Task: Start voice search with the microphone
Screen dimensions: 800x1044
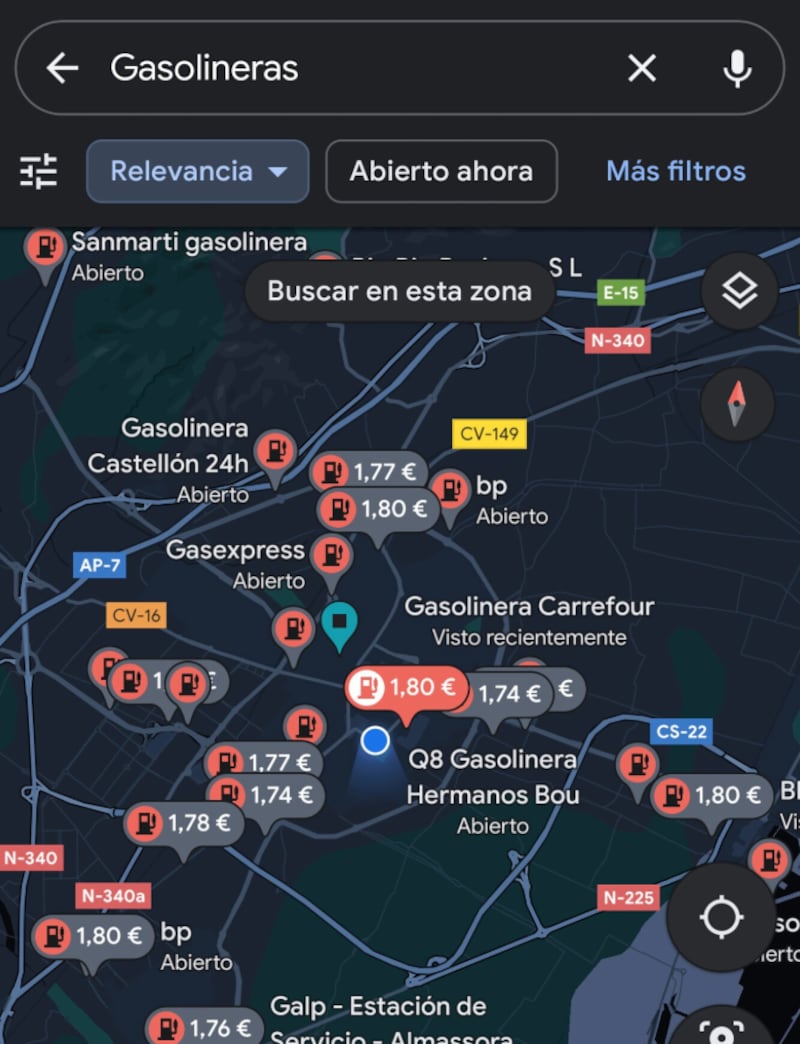Action: pyautogui.click(x=737, y=68)
